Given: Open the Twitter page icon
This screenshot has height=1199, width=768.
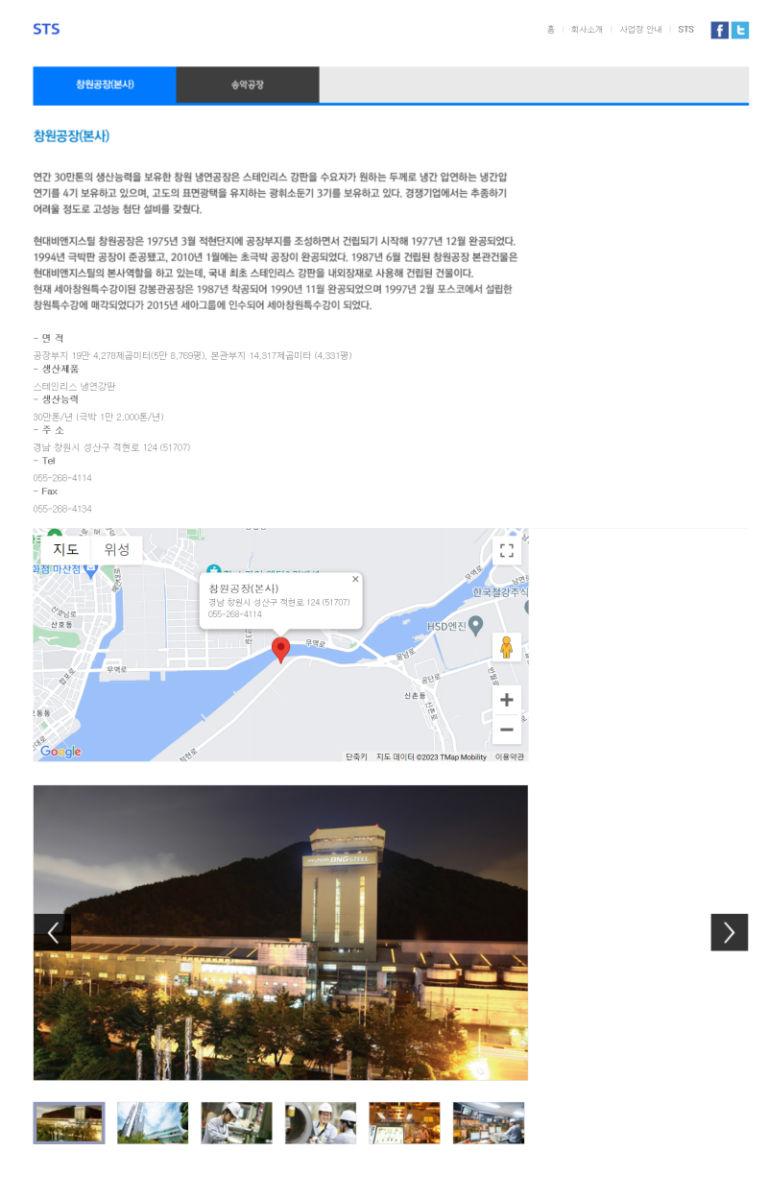Looking at the screenshot, I should 740,30.
